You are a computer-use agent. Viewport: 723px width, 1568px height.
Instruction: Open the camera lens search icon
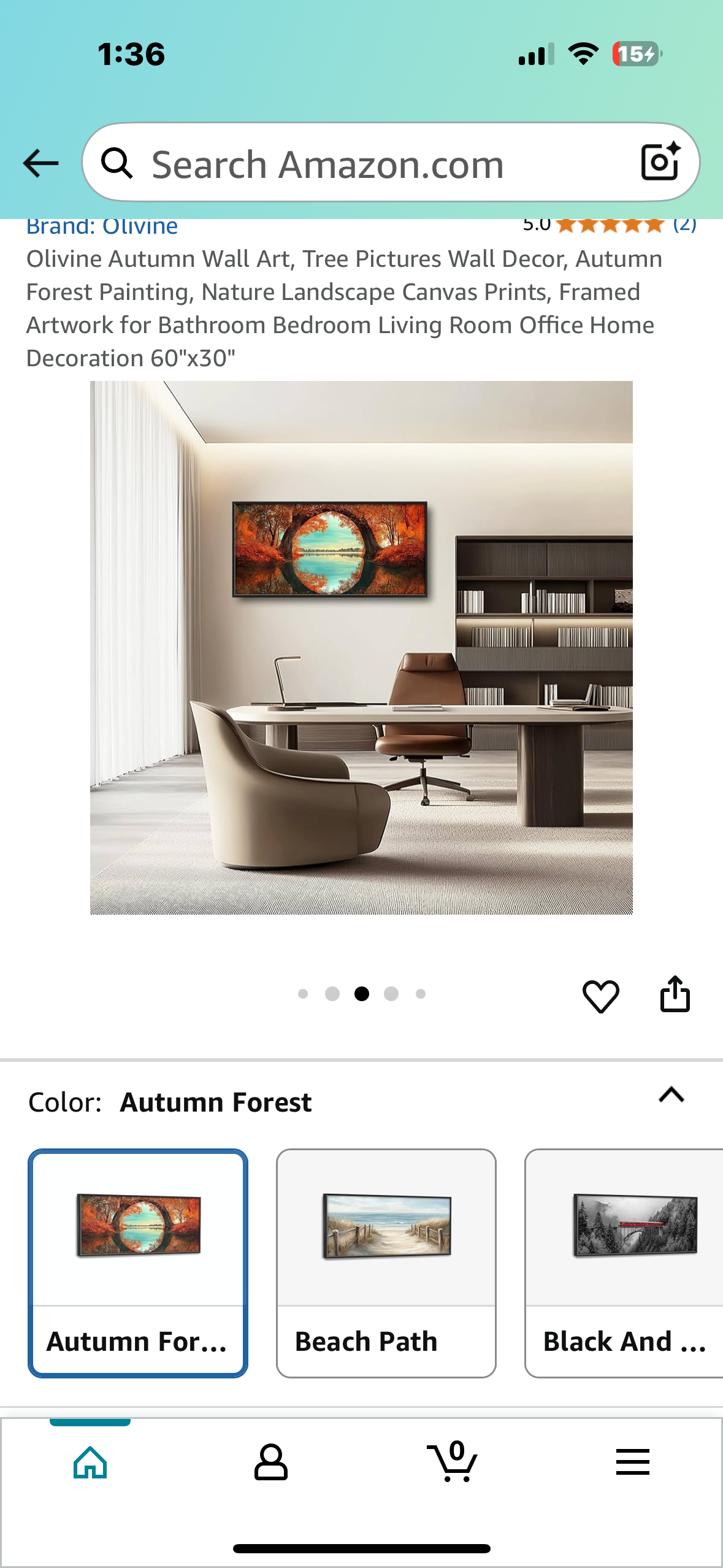point(660,162)
